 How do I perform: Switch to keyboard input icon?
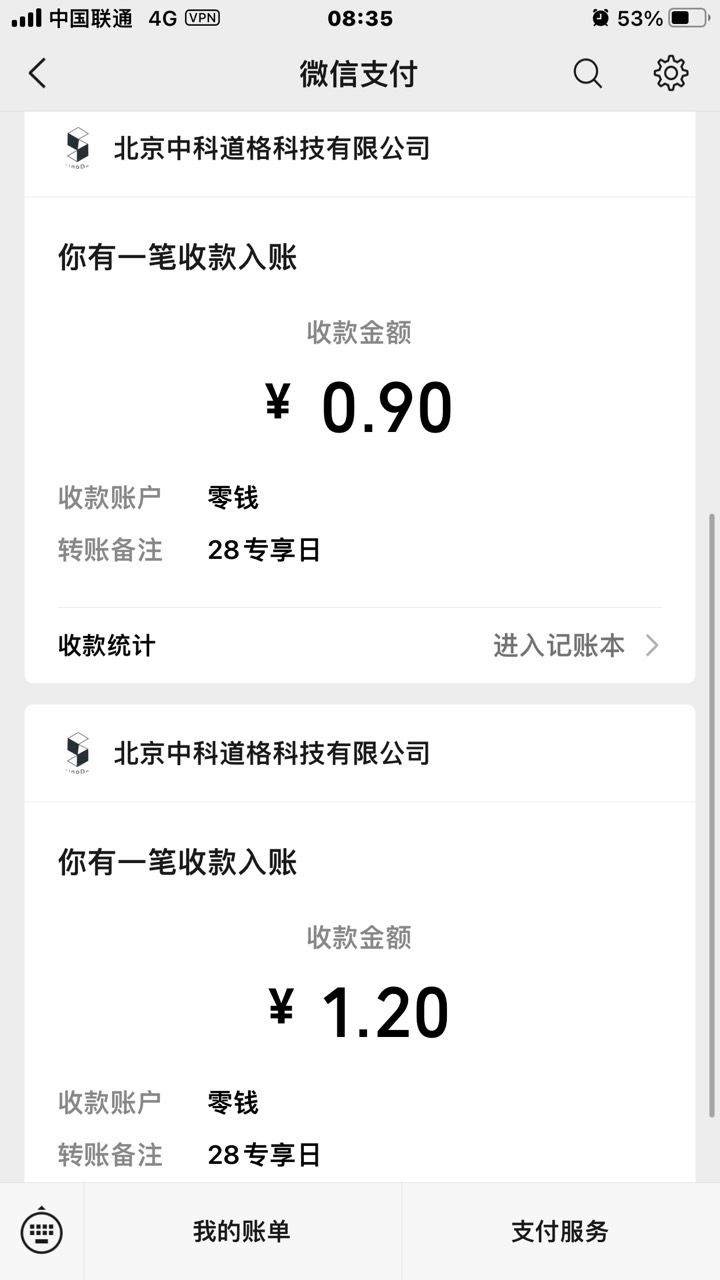tap(42, 1231)
